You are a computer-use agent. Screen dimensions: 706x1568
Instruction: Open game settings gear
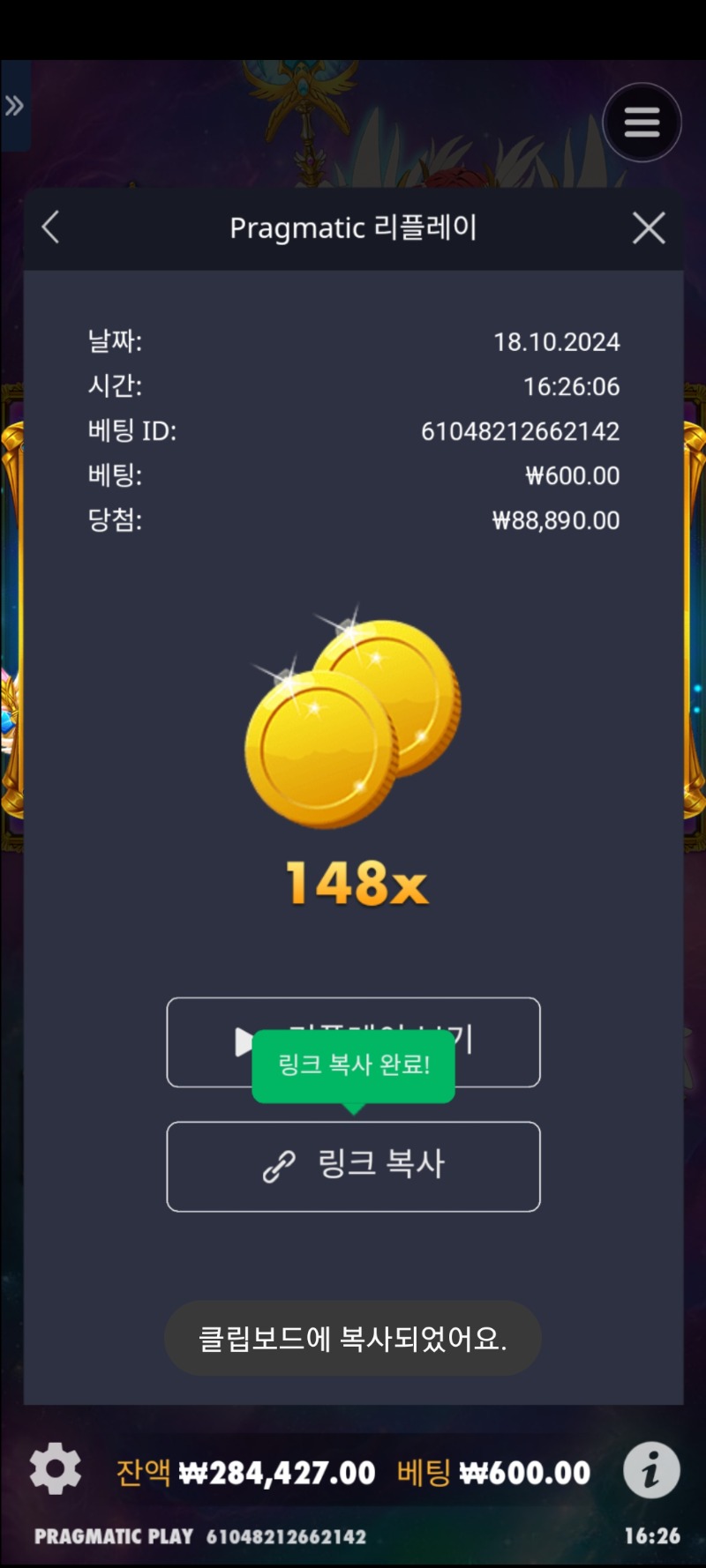(x=55, y=1468)
